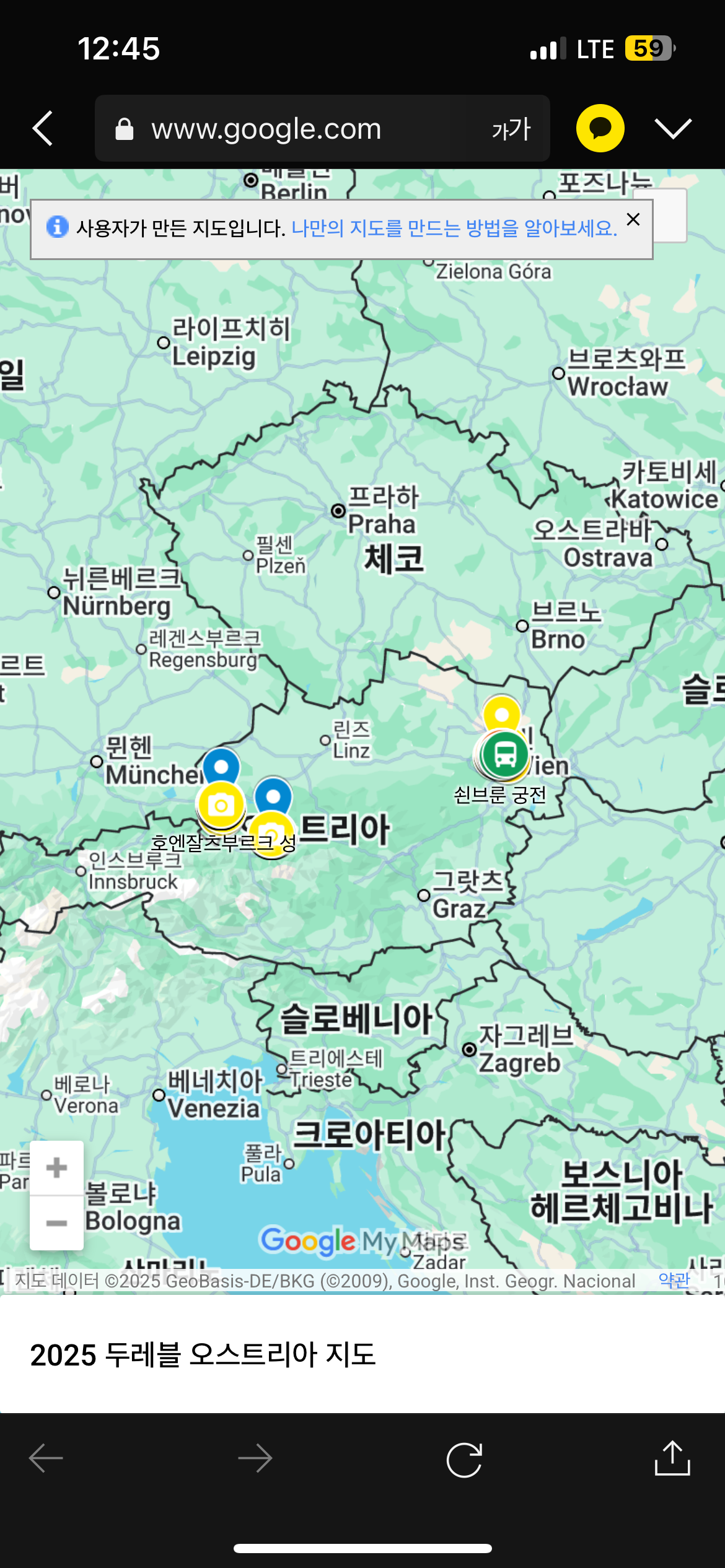This screenshot has width=725, height=1568.
Task: Dismiss the user-made map info banner
Action: (x=633, y=220)
